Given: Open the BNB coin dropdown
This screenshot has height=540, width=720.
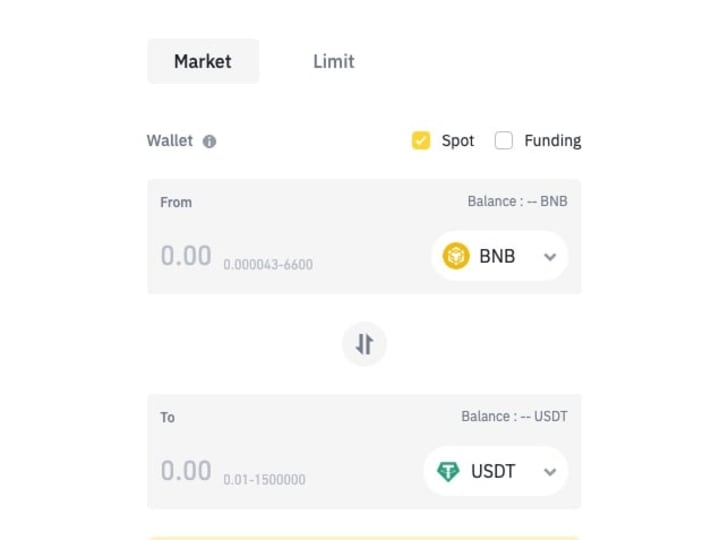Looking at the screenshot, I should (499, 256).
